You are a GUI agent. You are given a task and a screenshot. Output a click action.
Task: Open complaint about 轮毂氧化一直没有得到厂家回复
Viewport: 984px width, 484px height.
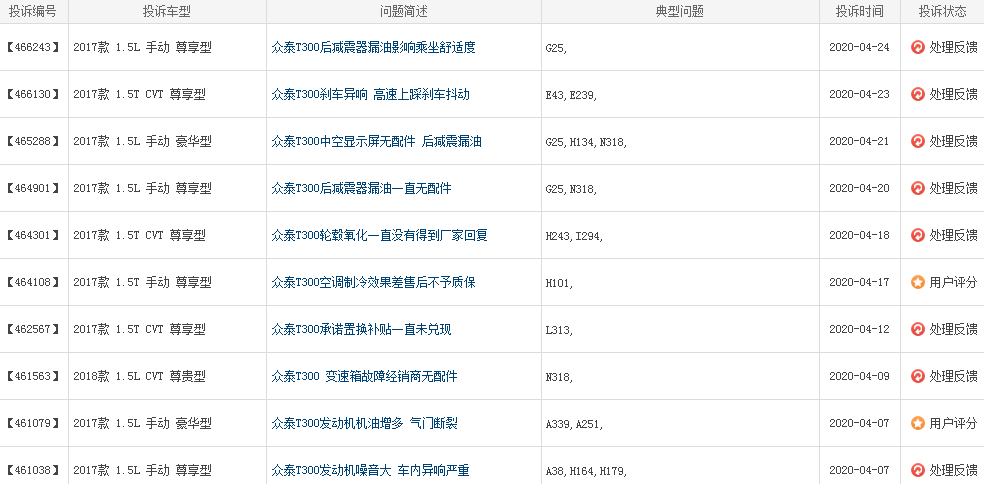click(x=379, y=235)
